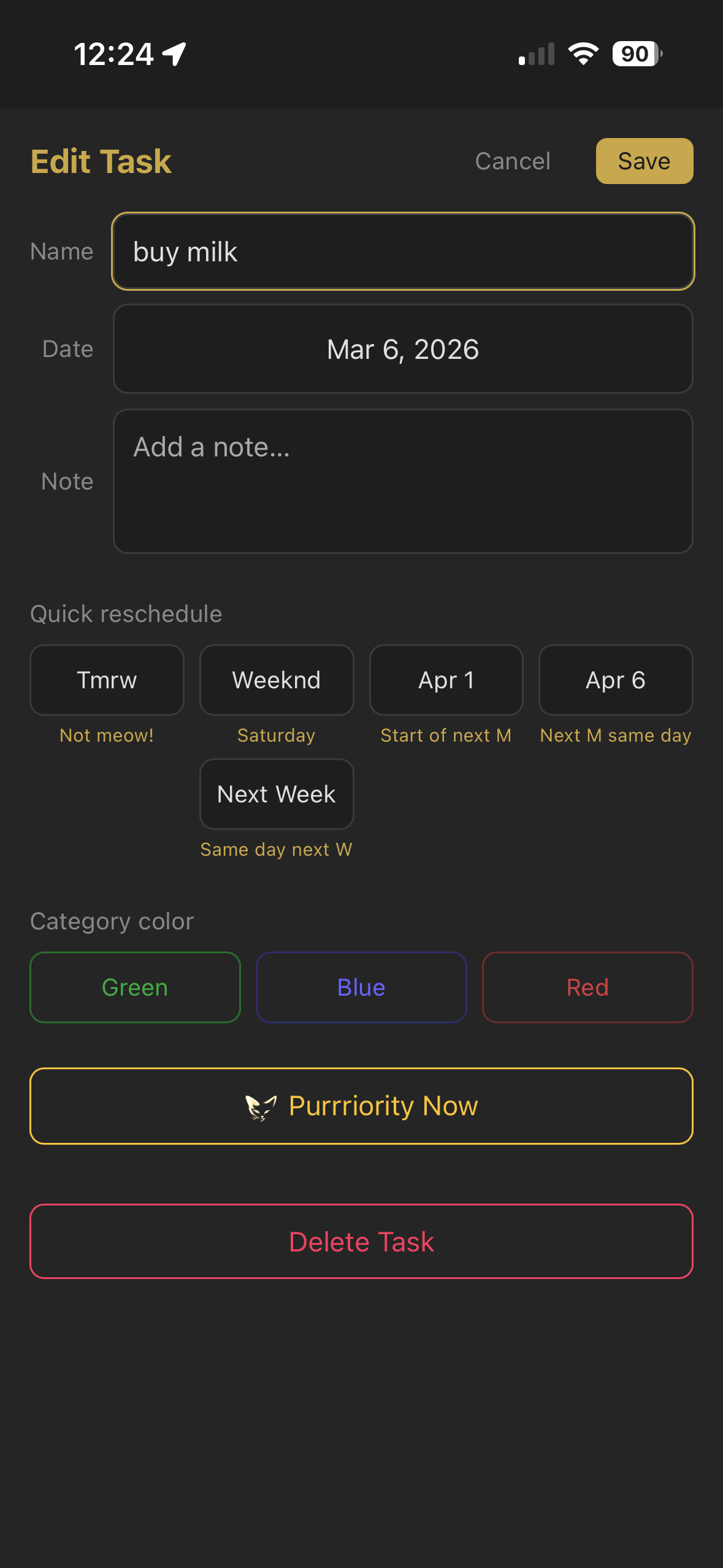723x1568 pixels.
Task: Choose the Red category color
Action: point(587,987)
